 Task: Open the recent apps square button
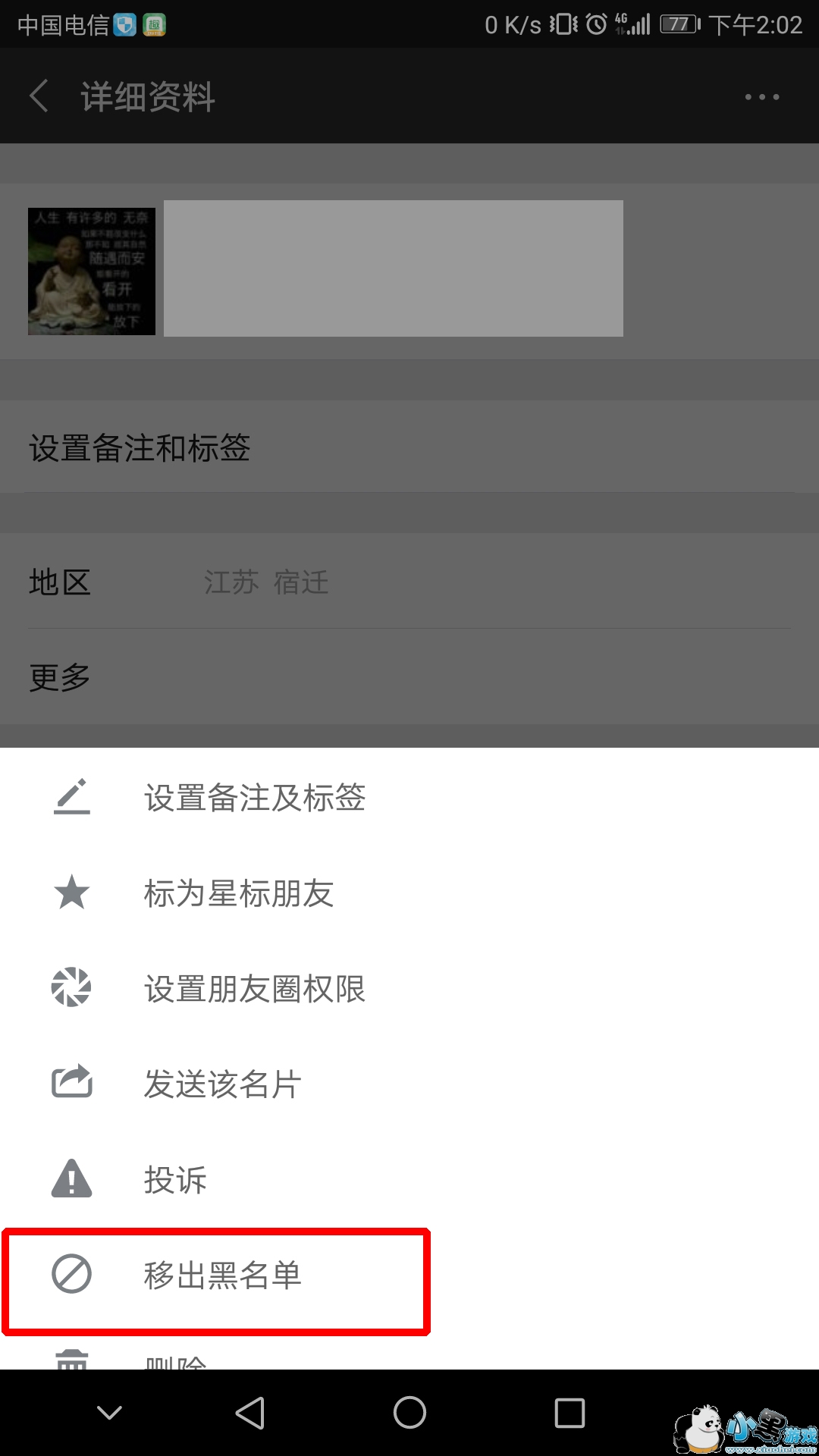click(x=570, y=1413)
